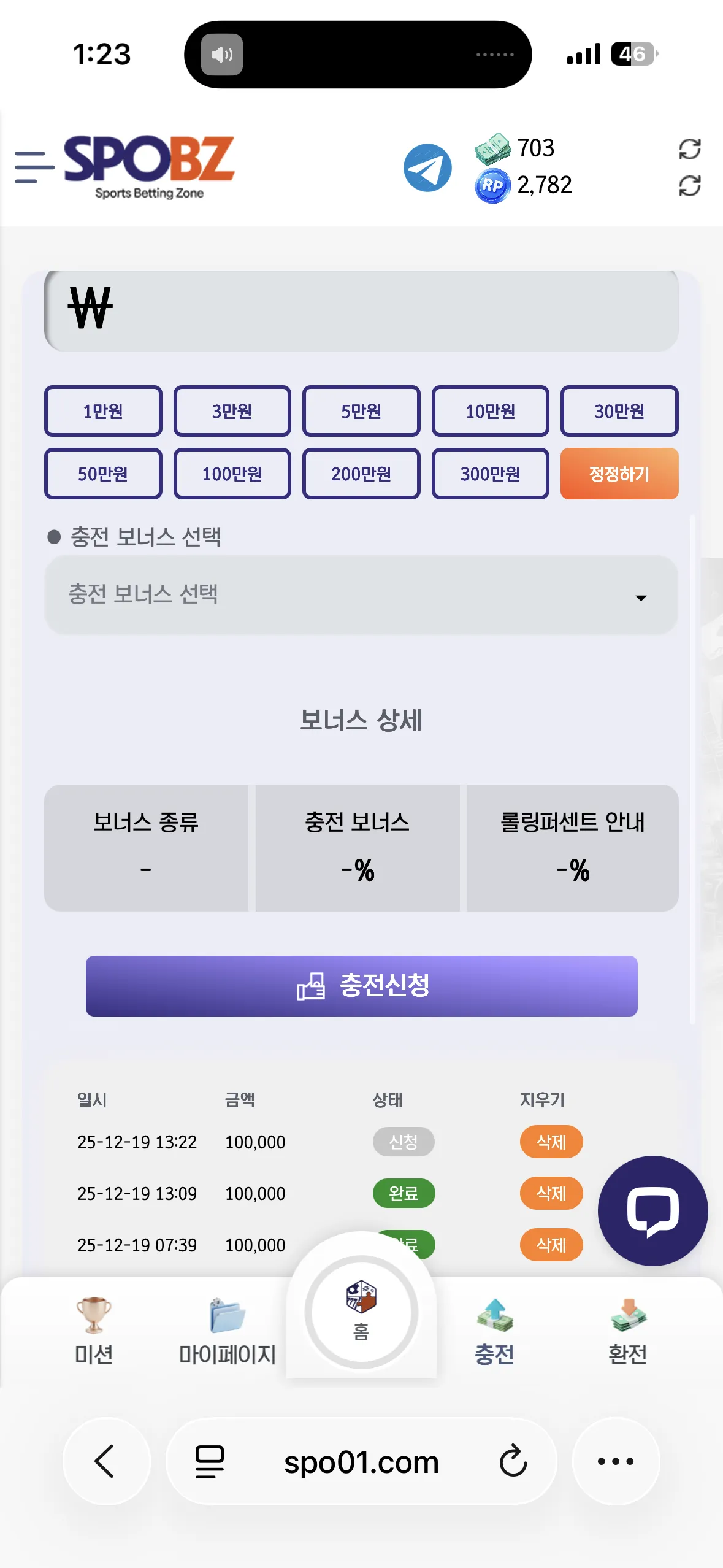Screen dimensions: 723x1568
Task: Submit the 충전신청 deposit request
Action: [361, 986]
